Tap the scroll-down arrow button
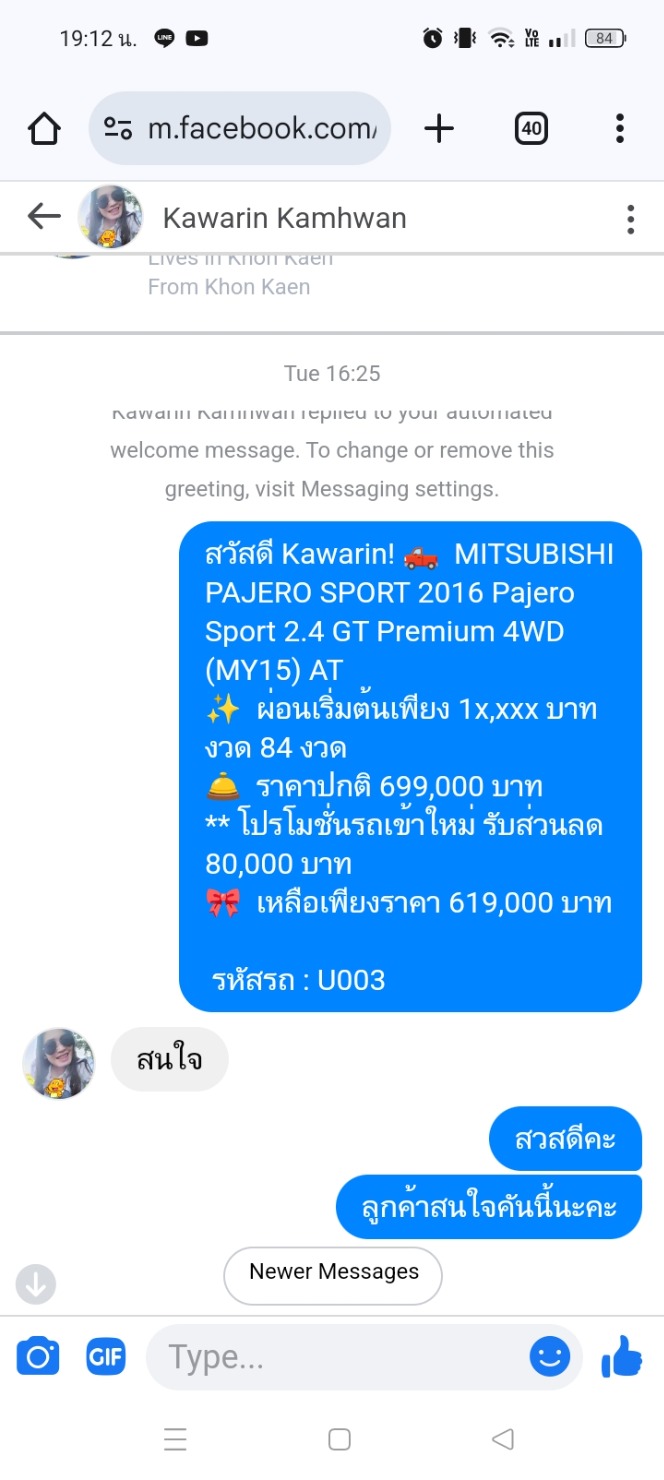 pos(36,1284)
